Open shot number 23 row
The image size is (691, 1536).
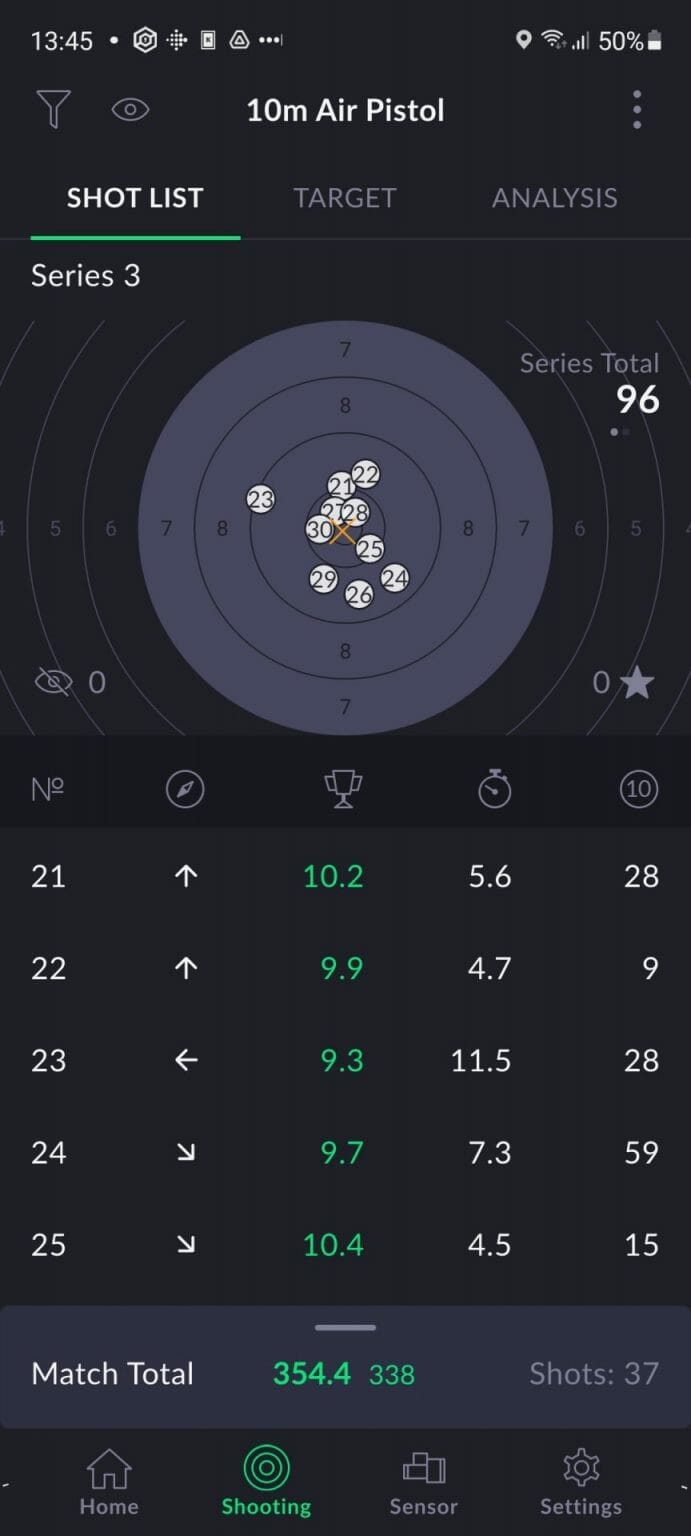click(345, 1060)
